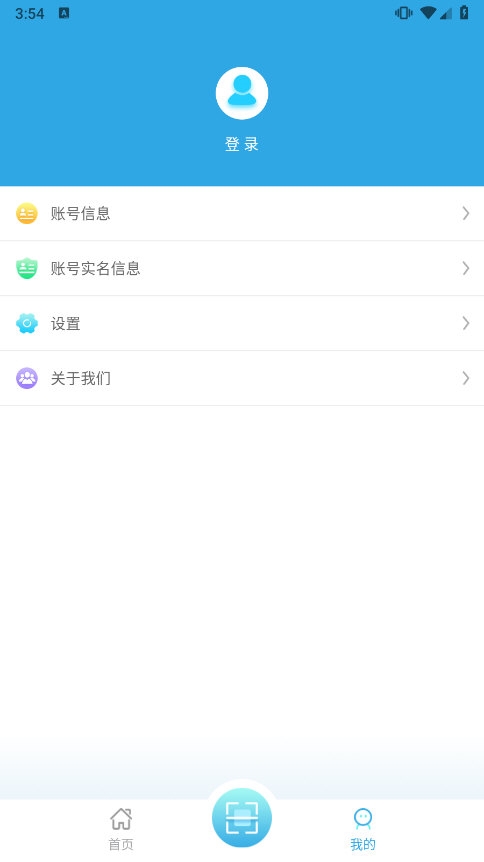Viewport: 484px width, 862px height.
Task: Tap the profile avatar to log in
Action: click(242, 93)
